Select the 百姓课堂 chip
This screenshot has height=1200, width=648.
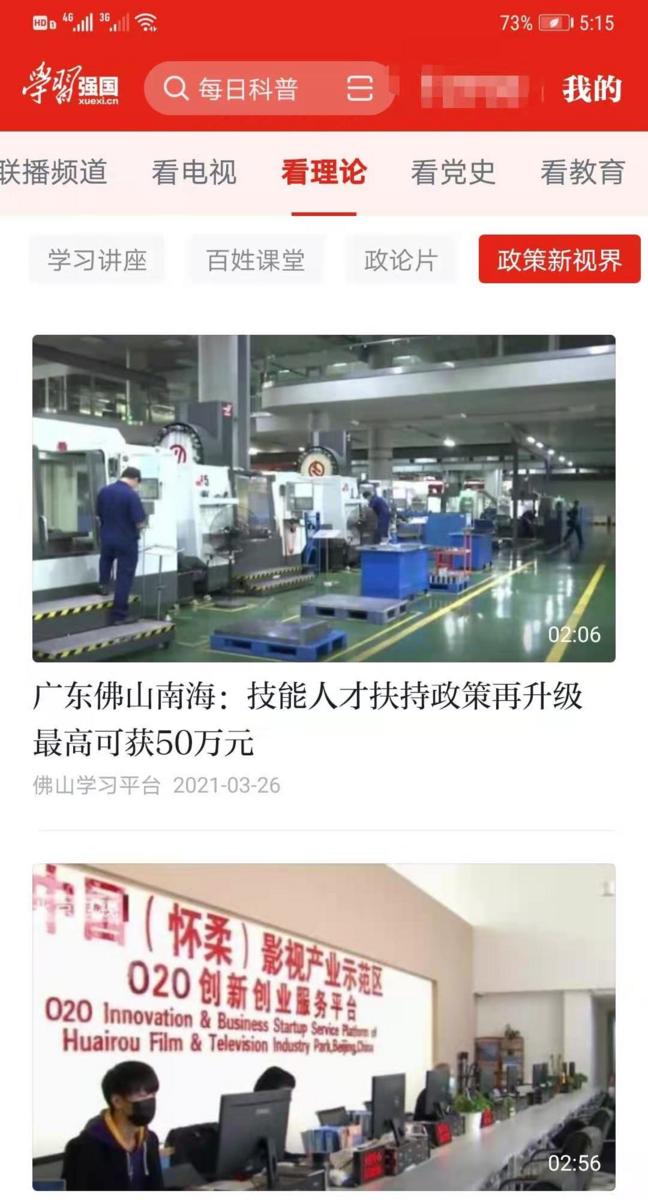(x=255, y=260)
